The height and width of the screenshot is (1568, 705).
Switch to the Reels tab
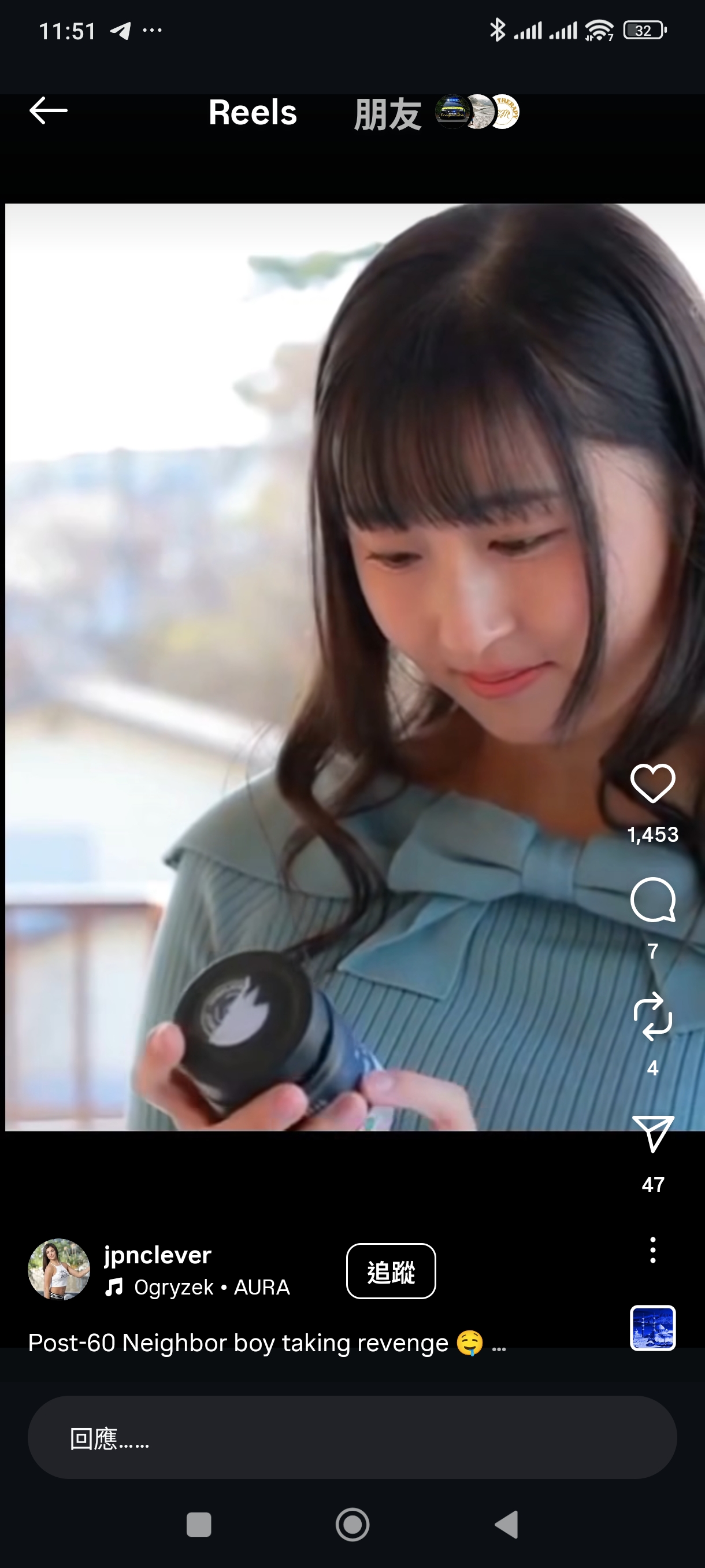pos(253,113)
